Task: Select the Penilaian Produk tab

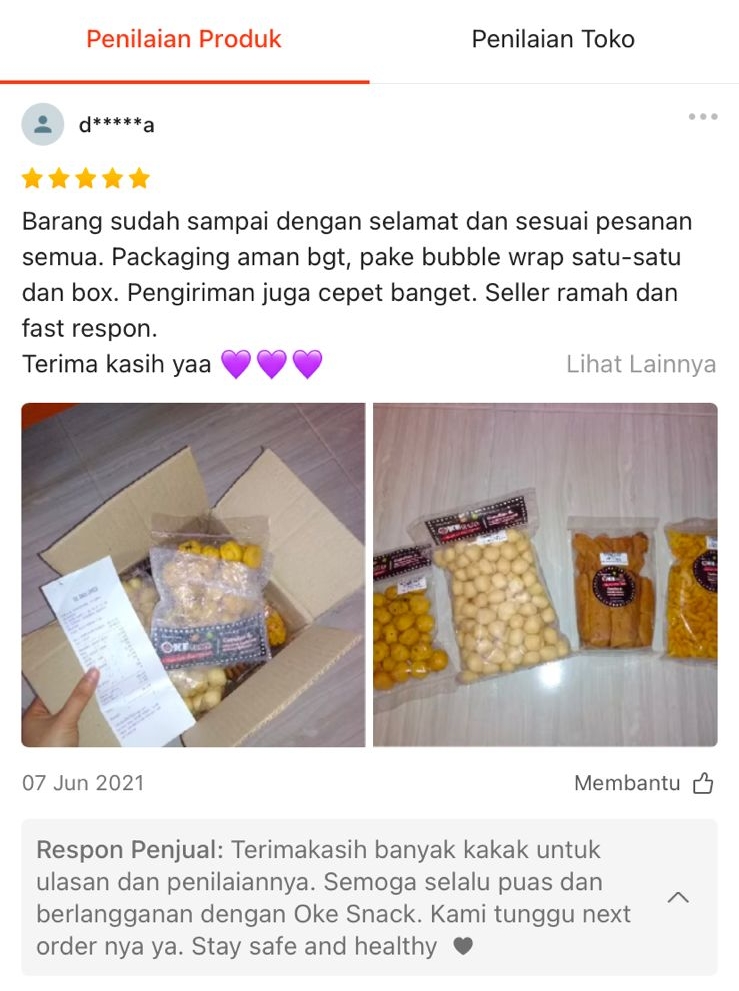Action: (x=184, y=39)
